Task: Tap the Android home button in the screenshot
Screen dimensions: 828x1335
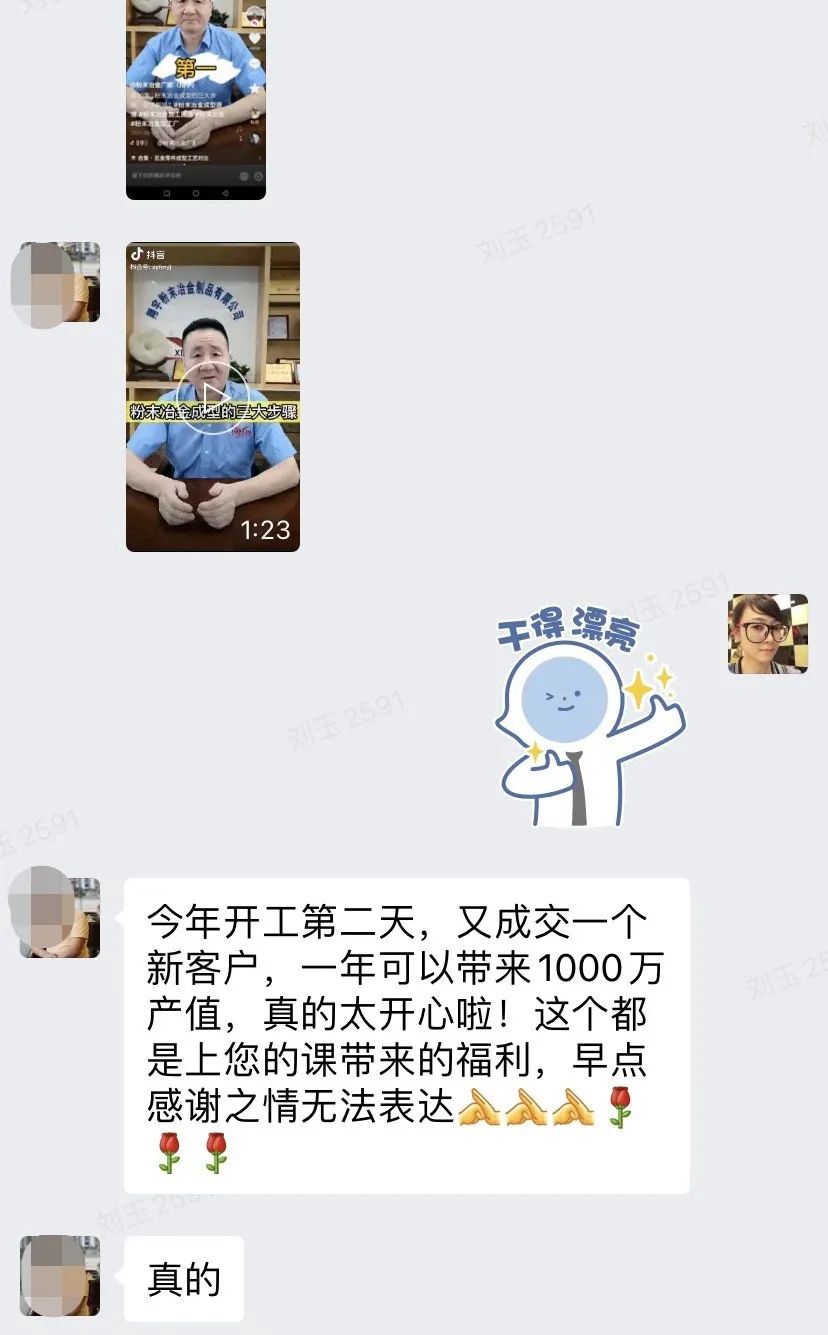Action: click(195, 193)
